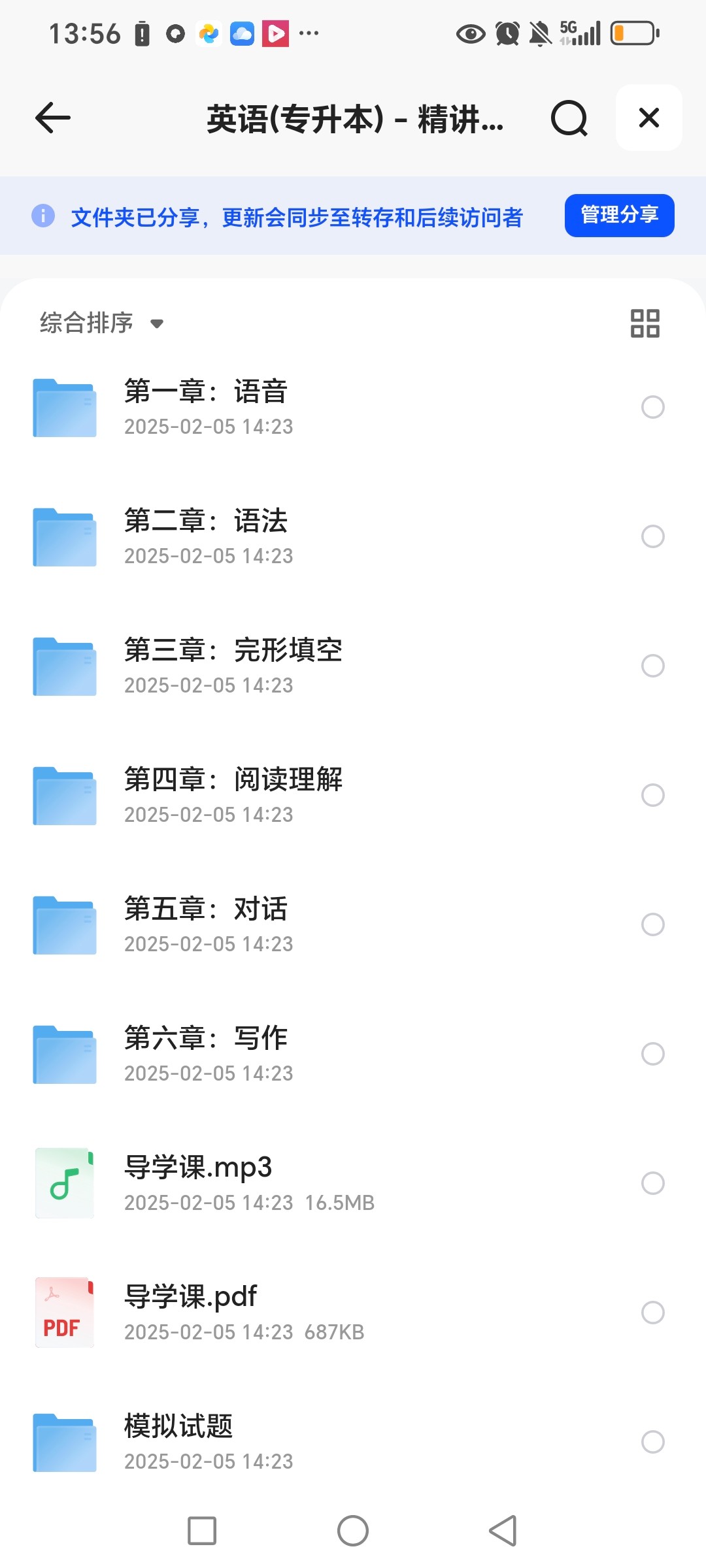Viewport: 706px width, 1568px height.
Task: Go back using the top-left arrow
Action: coord(52,118)
